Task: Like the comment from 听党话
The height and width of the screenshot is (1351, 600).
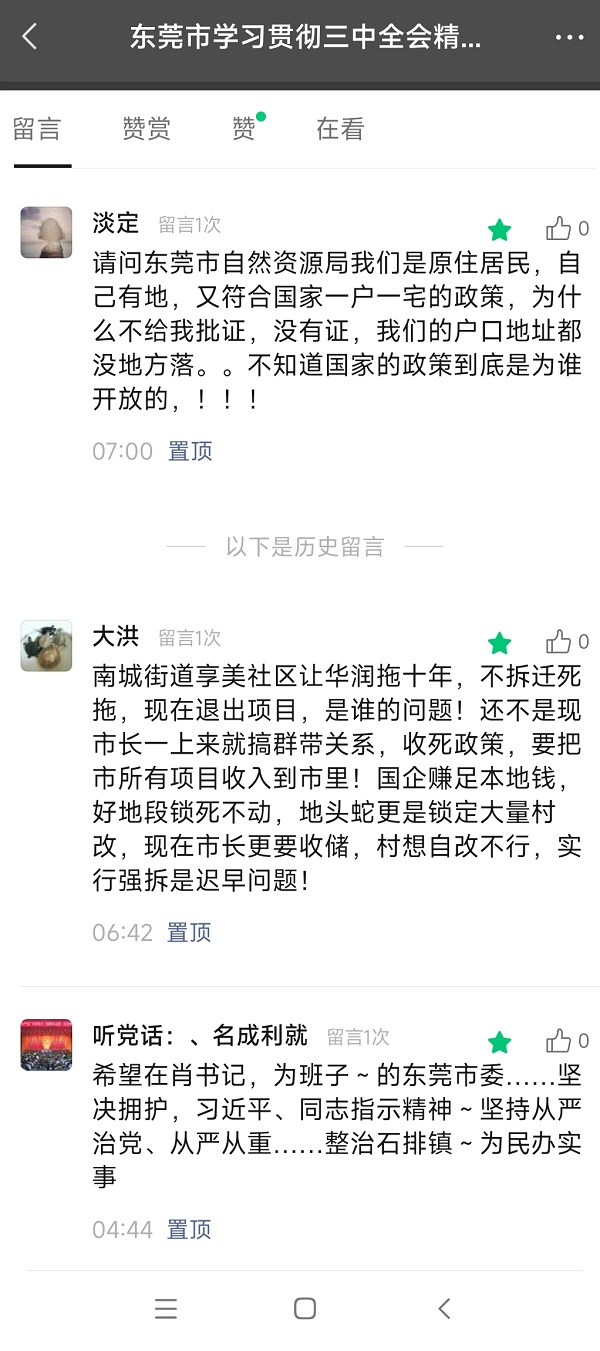Action: [x=559, y=1041]
